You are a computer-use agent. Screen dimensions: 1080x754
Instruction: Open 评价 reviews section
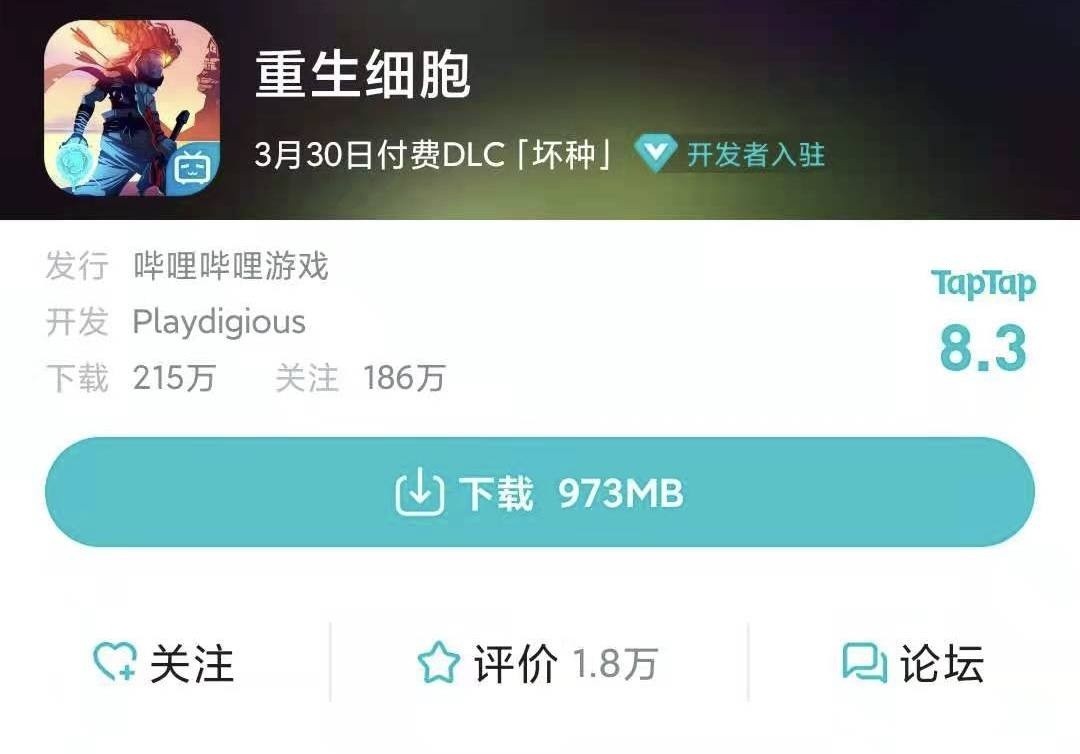tap(537, 663)
